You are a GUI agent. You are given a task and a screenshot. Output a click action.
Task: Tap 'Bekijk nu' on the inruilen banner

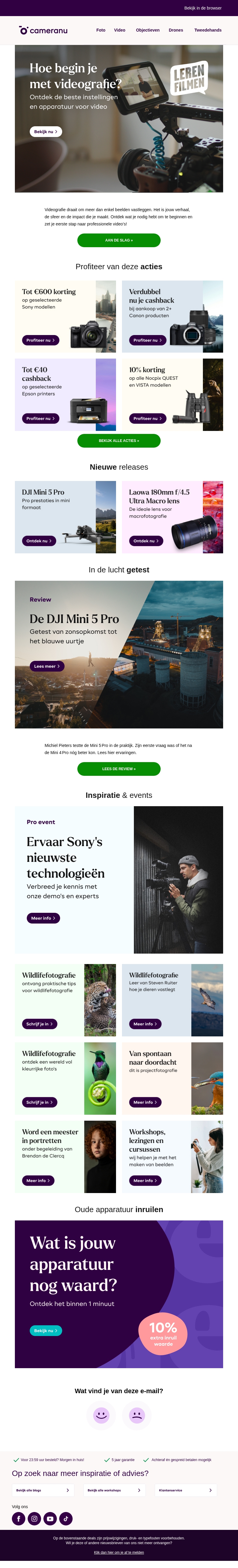click(46, 1331)
